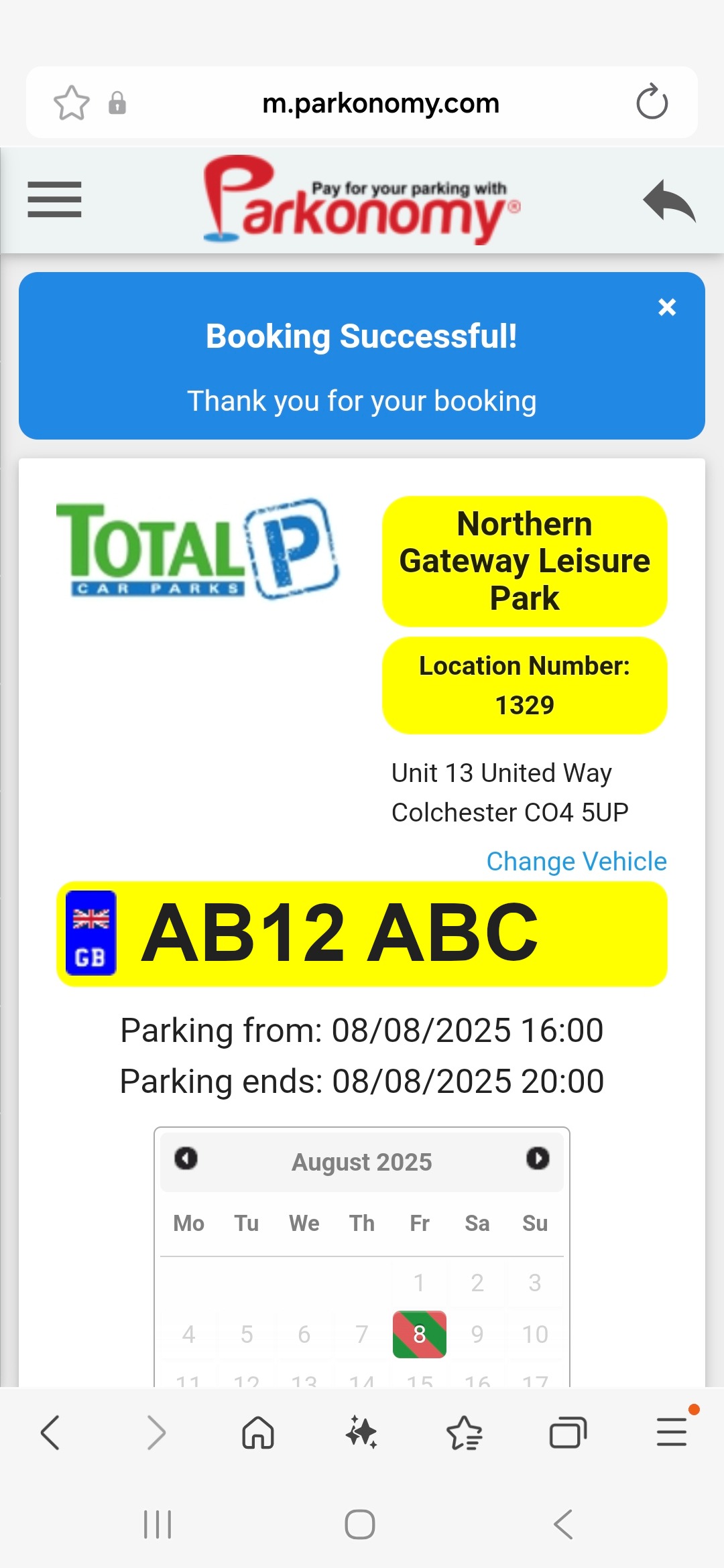Go to next month in calendar

[x=538, y=1159]
